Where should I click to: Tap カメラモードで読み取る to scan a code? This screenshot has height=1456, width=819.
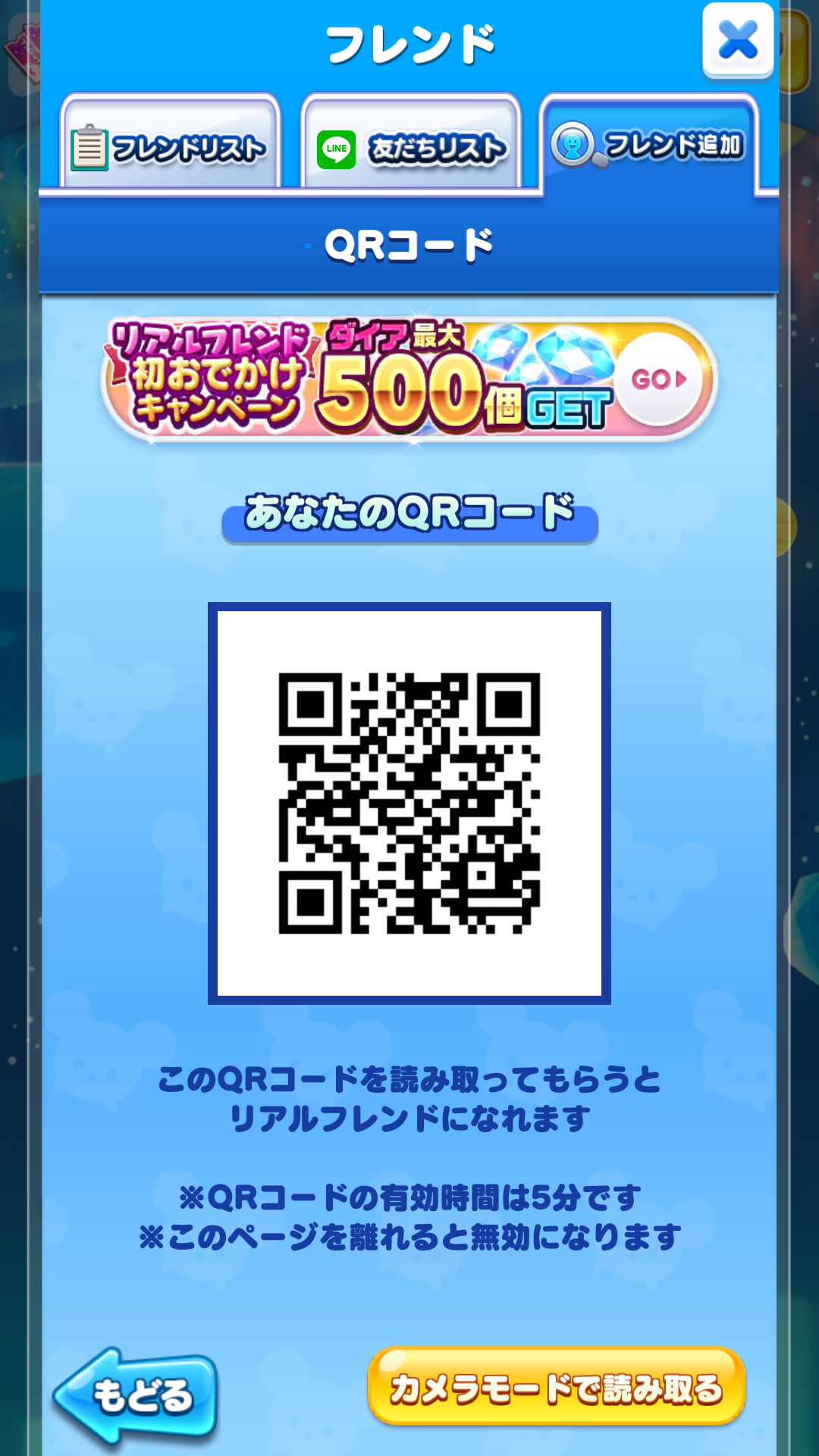(556, 1388)
